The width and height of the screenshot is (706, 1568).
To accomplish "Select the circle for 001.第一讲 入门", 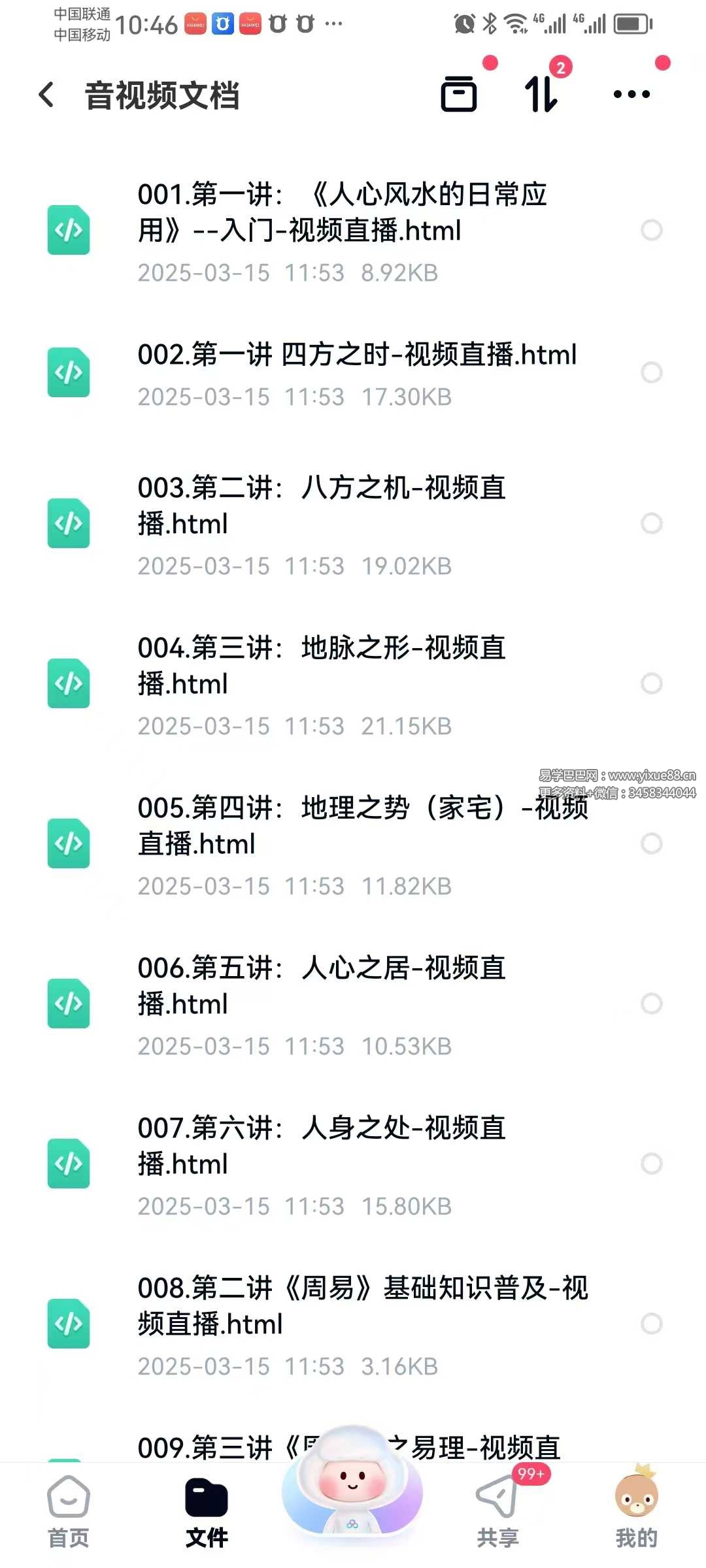I will [652, 230].
